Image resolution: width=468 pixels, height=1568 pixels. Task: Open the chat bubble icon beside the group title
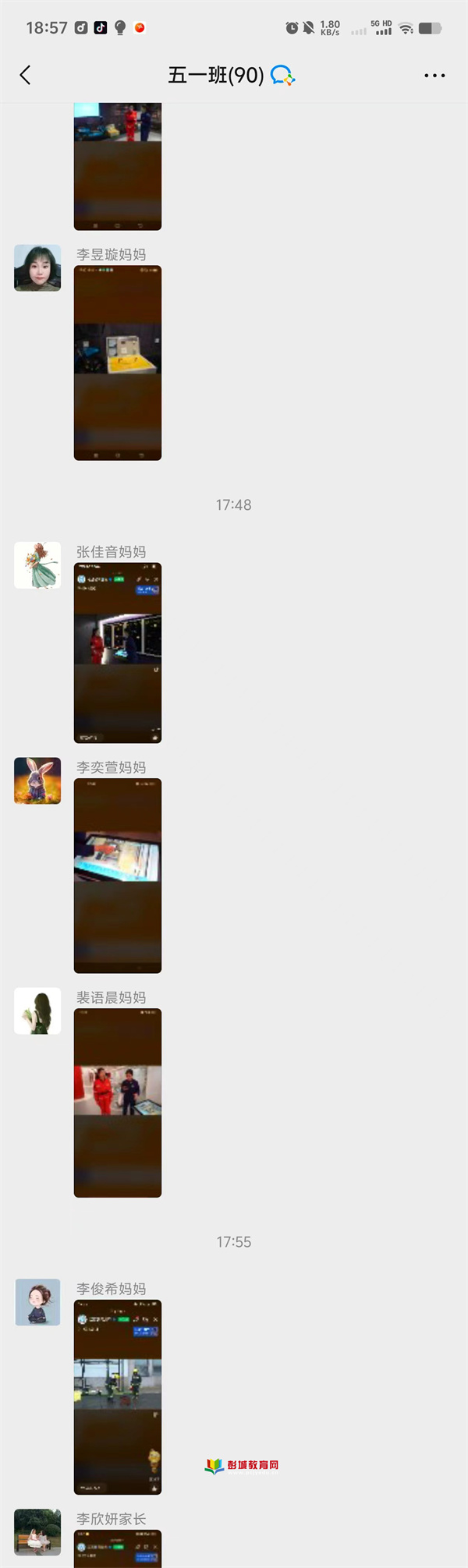tap(282, 76)
